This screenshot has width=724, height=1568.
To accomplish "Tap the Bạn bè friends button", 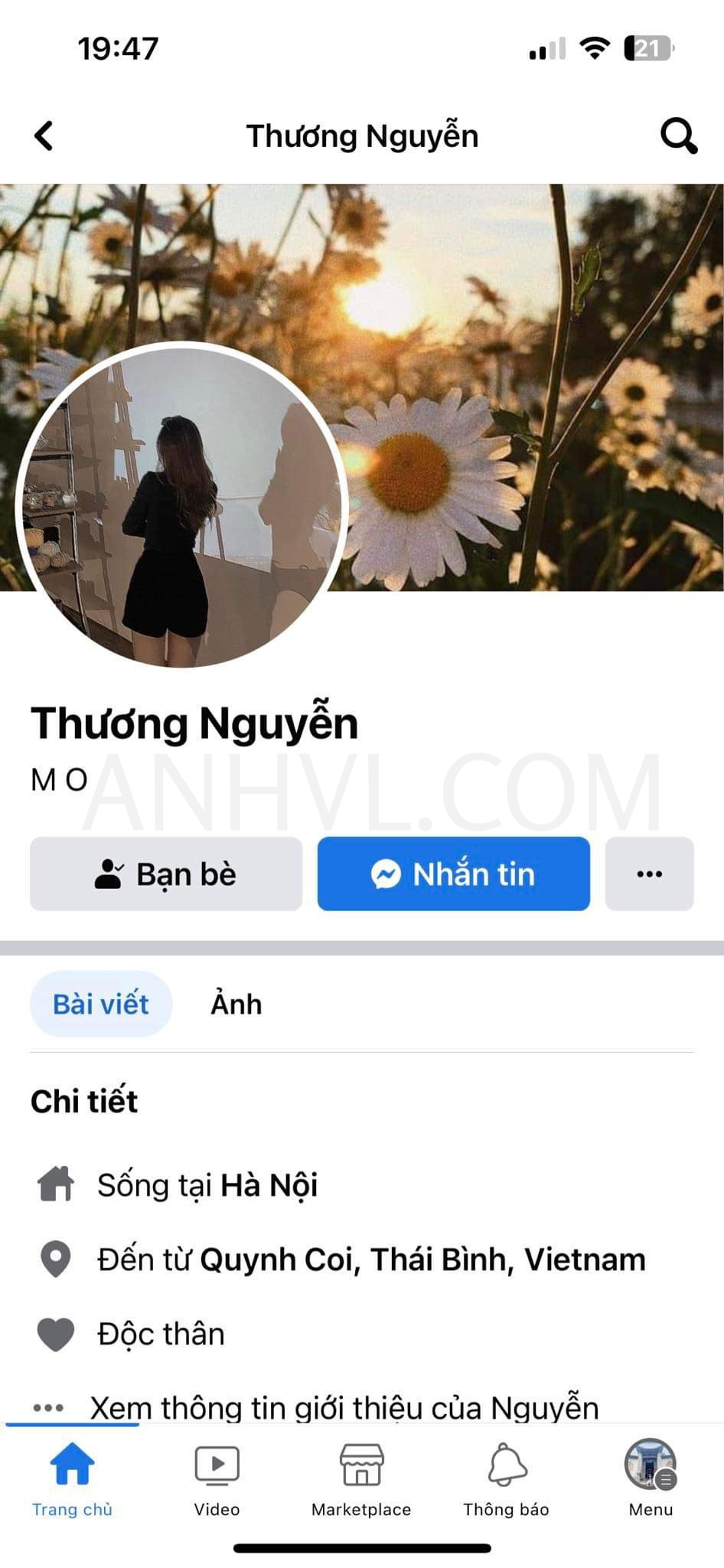I will [166, 874].
